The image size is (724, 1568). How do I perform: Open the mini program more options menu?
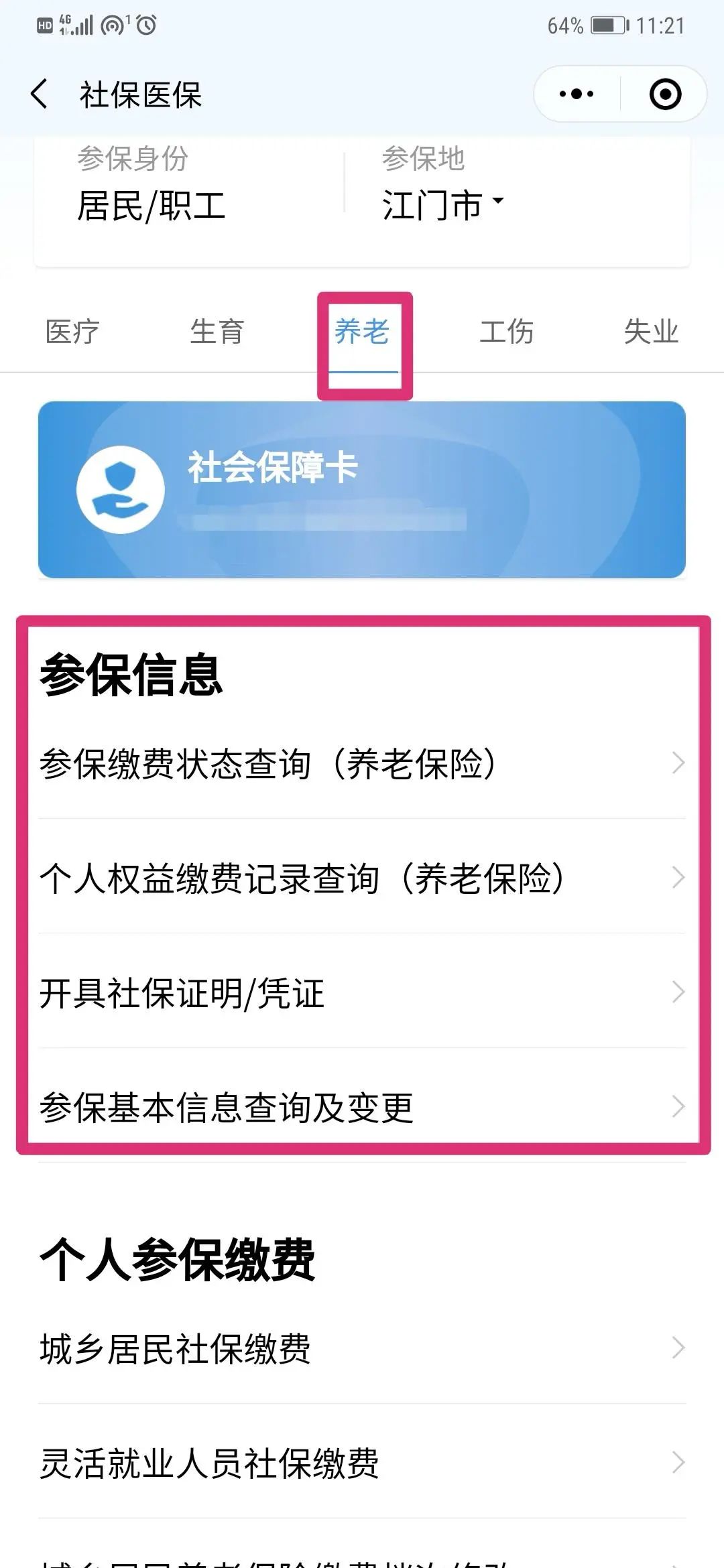tap(577, 94)
